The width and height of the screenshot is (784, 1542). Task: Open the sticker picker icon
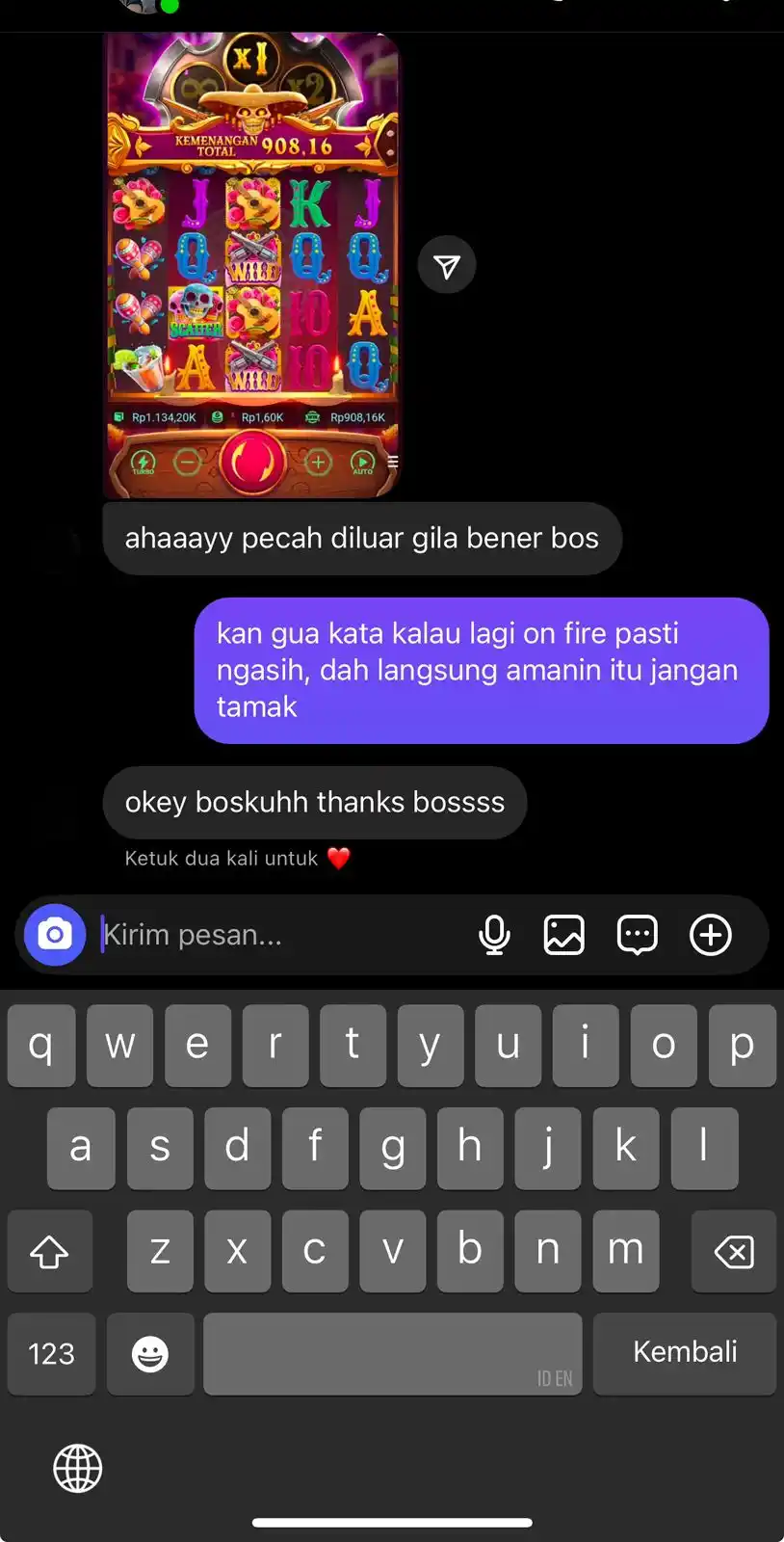point(637,934)
